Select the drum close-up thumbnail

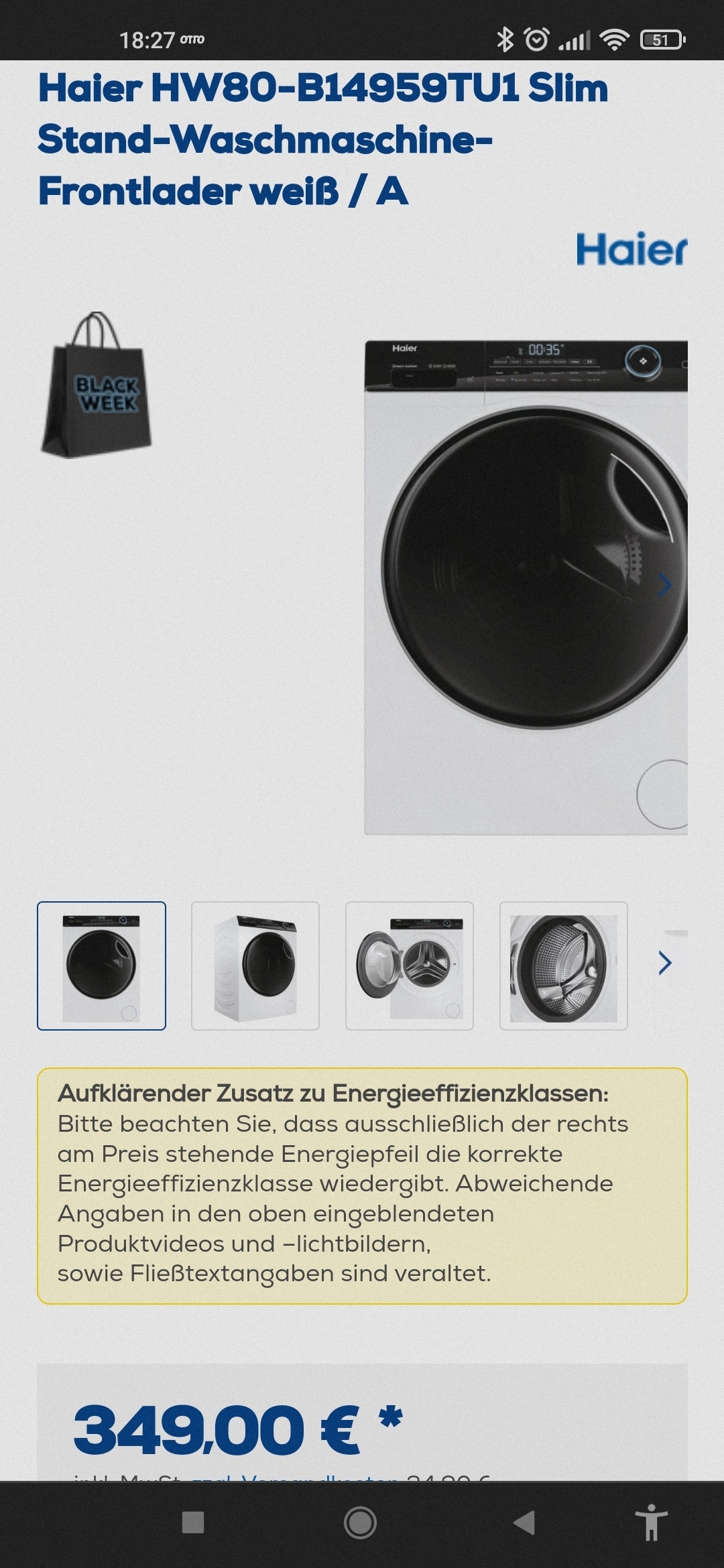(x=564, y=966)
